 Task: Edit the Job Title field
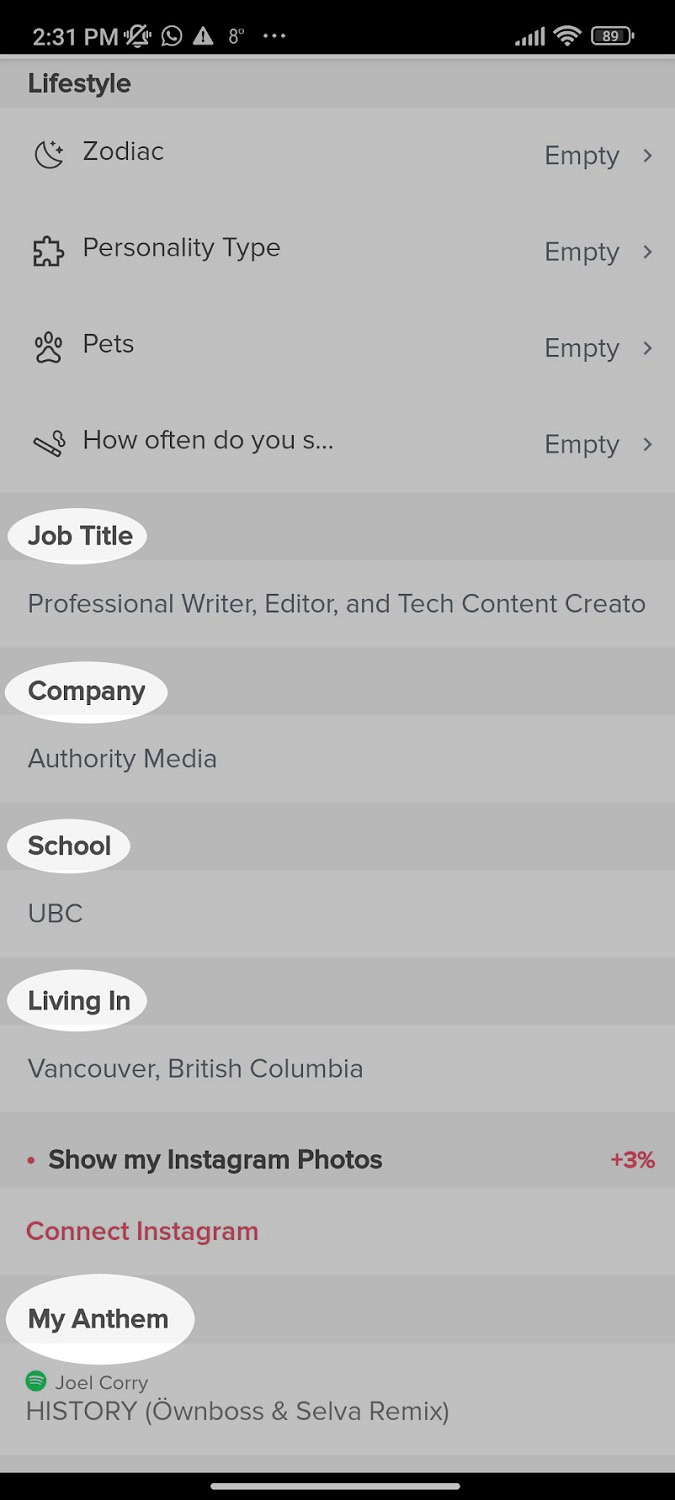(337, 604)
